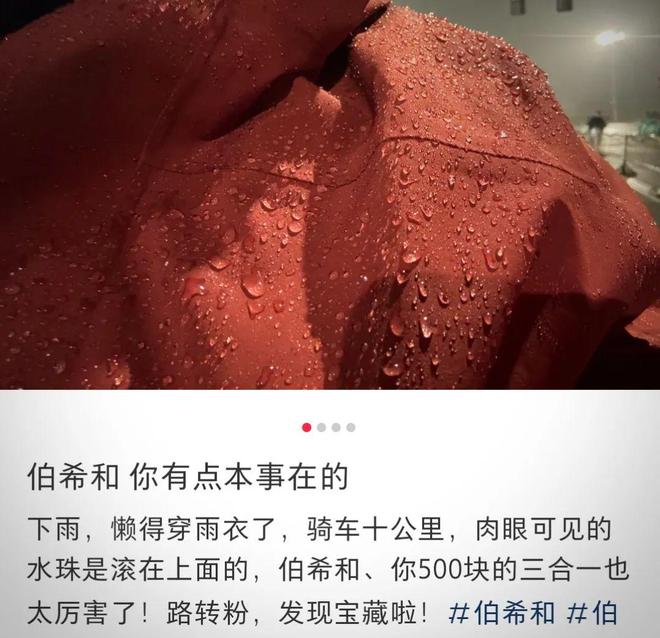Tap the second dot of the photo indicator

click(x=322, y=428)
